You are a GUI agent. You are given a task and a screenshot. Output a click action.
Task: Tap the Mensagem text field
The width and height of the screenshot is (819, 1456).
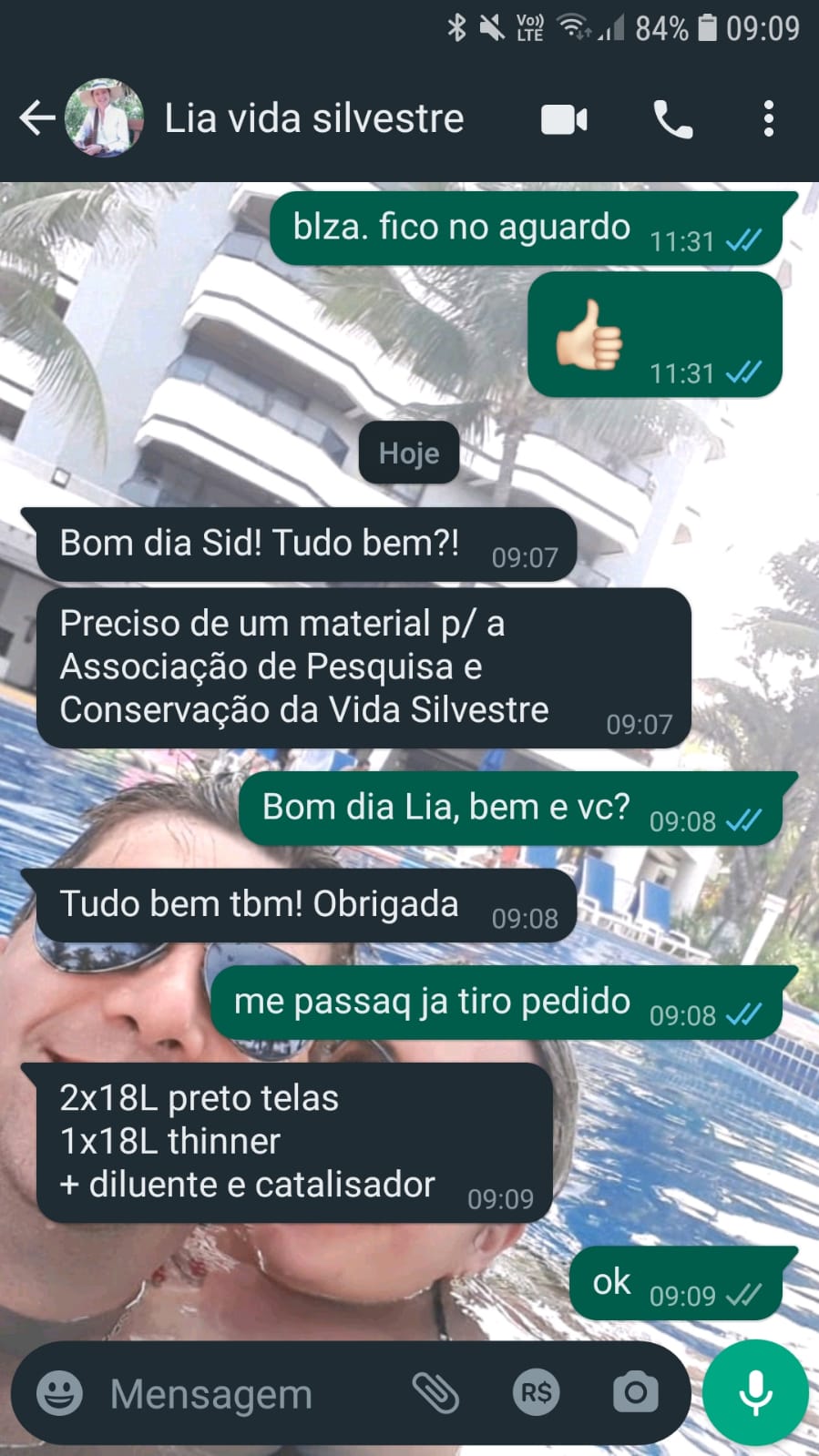click(246, 1393)
